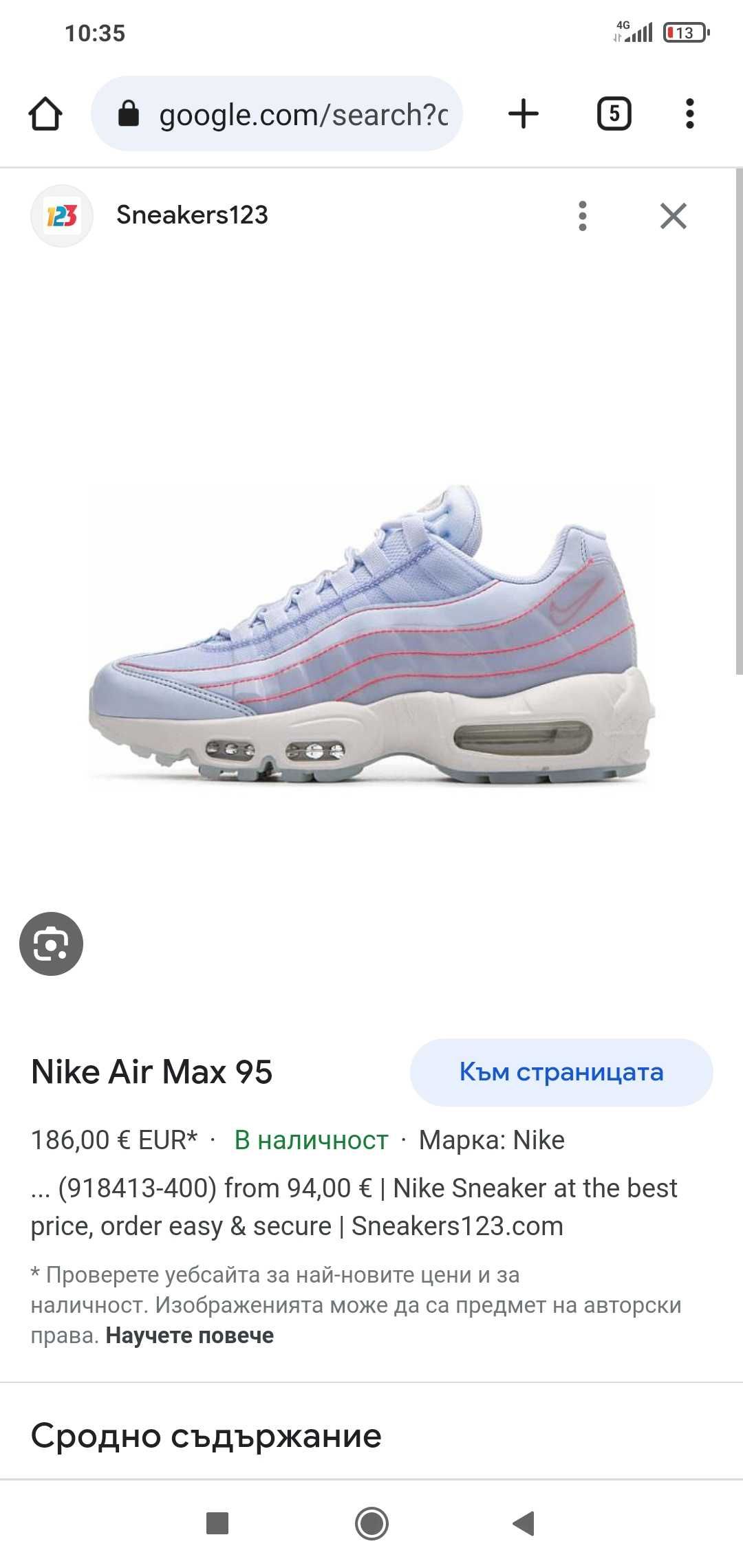Open Chrome's overflow menu
Image resolution: width=743 pixels, height=1568 pixels.
pos(689,113)
